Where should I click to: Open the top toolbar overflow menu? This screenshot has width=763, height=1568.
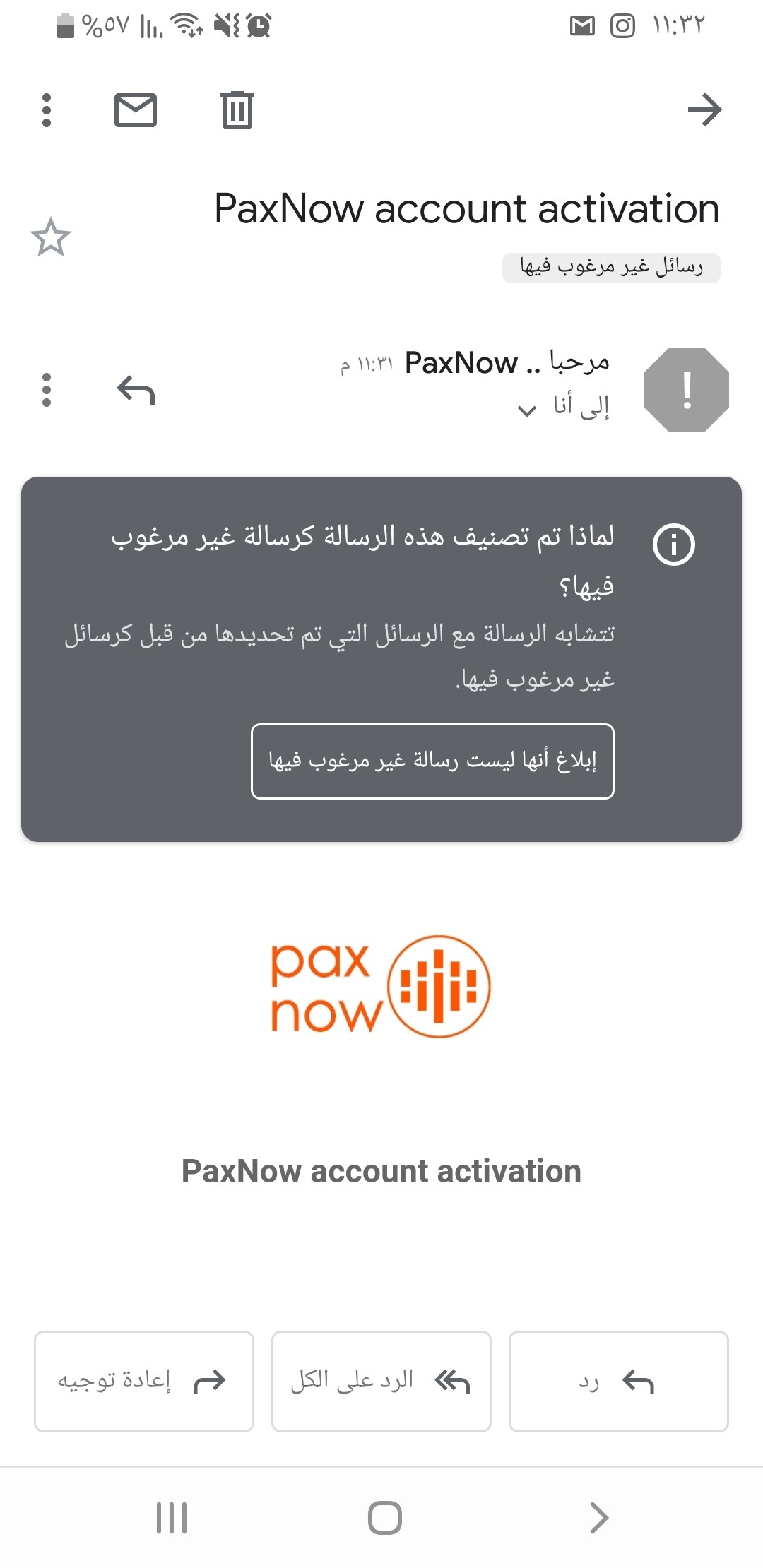[x=47, y=110]
